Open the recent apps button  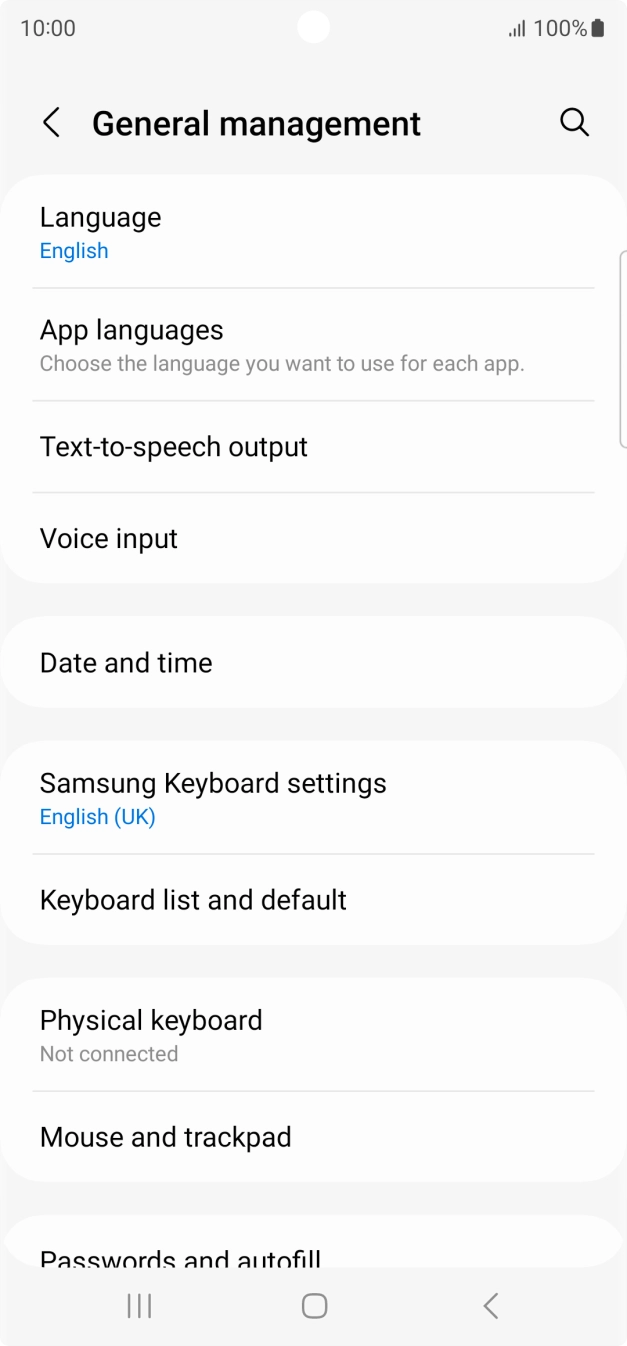pos(139,1305)
